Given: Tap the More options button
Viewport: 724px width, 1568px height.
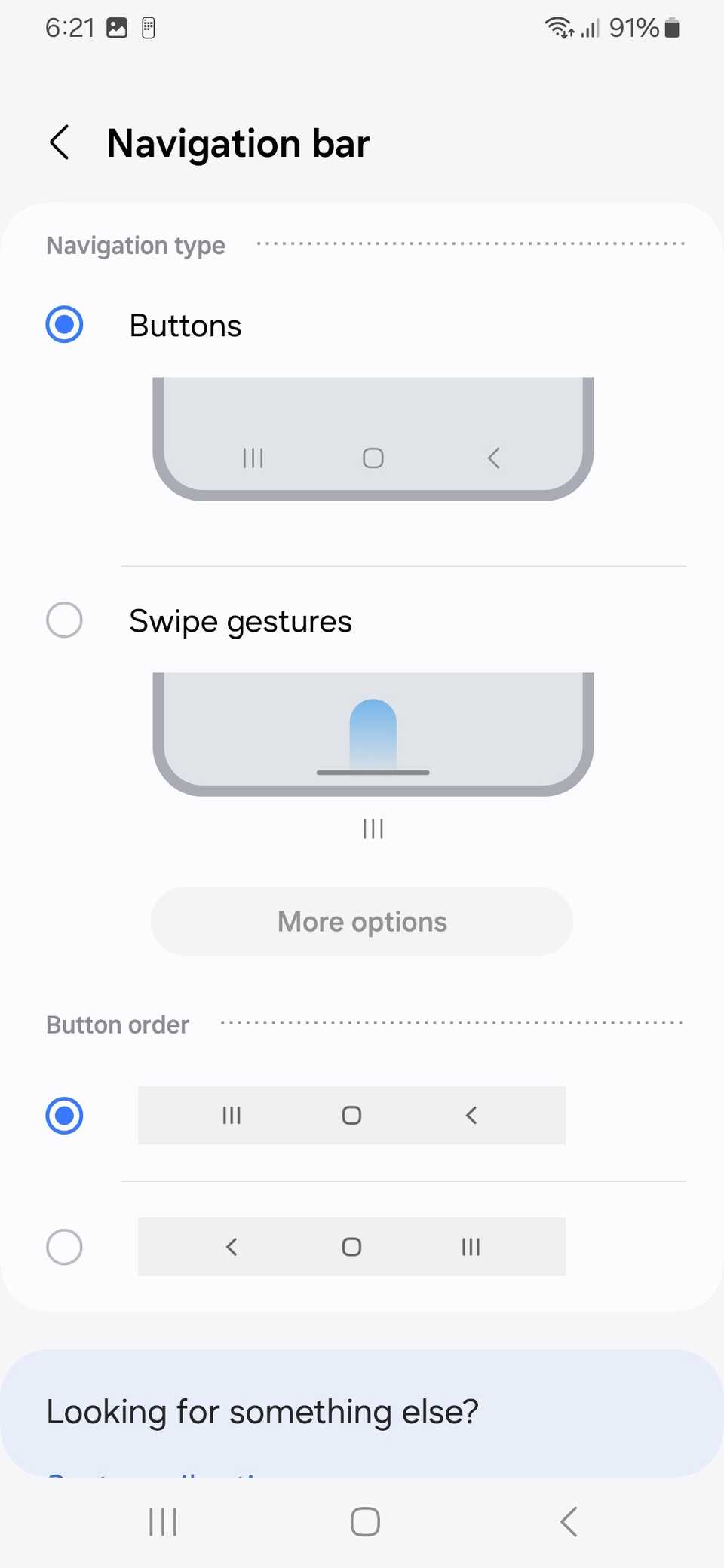Looking at the screenshot, I should point(361,920).
